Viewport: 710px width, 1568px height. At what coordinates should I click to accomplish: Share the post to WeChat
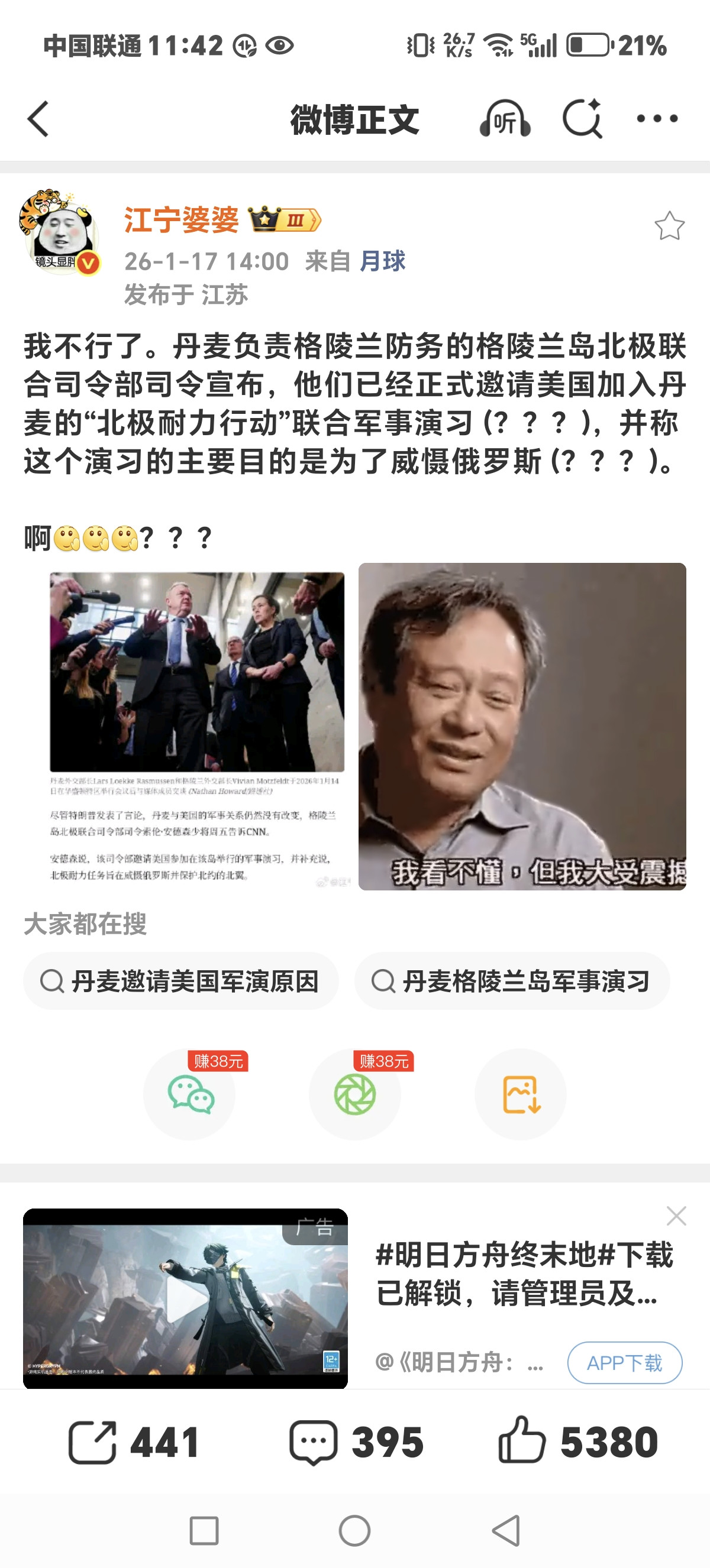click(x=189, y=1094)
